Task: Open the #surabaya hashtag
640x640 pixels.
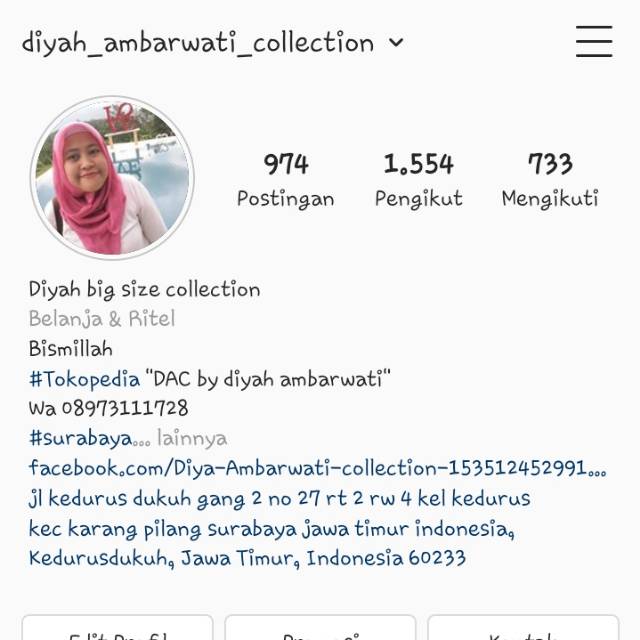Action: click(x=80, y=438)
